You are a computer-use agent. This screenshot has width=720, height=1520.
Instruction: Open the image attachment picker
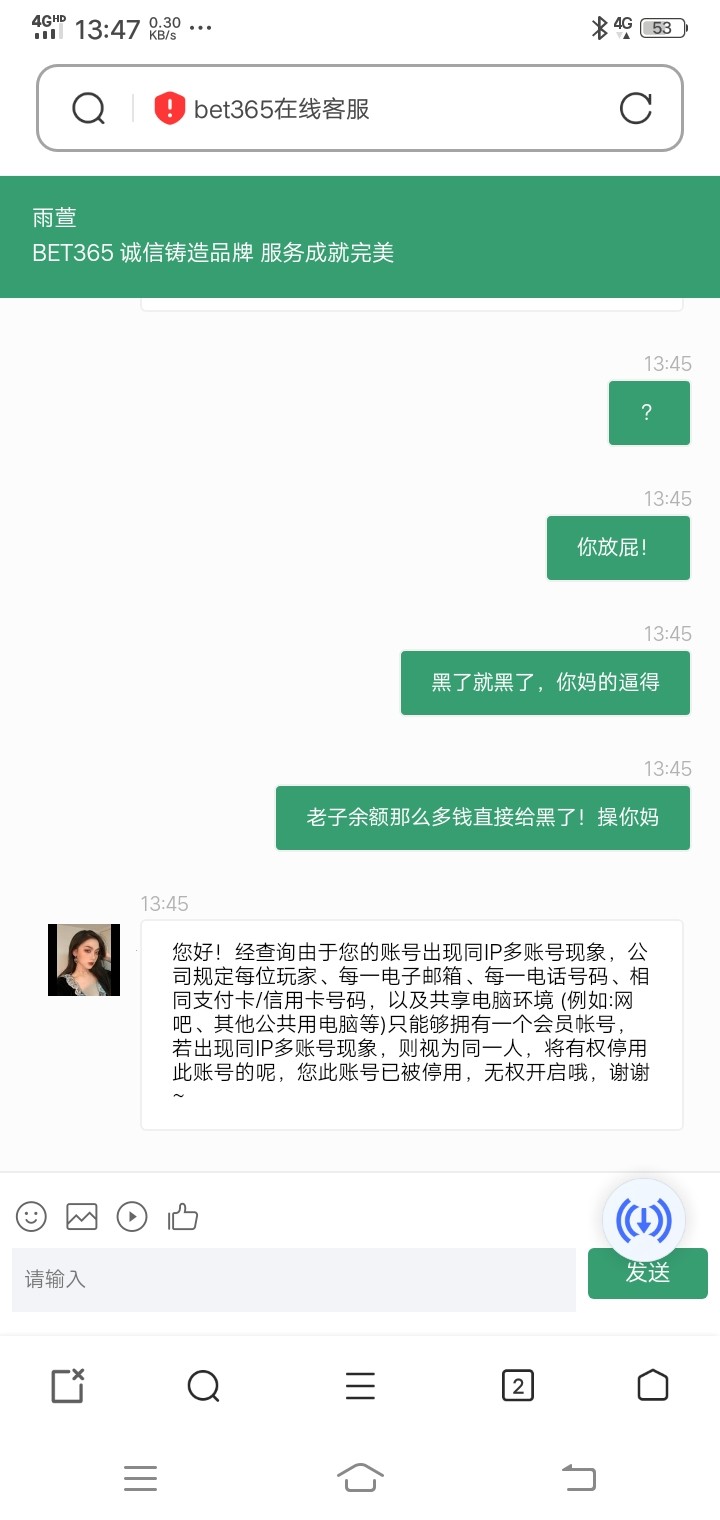coord(81,1216)
